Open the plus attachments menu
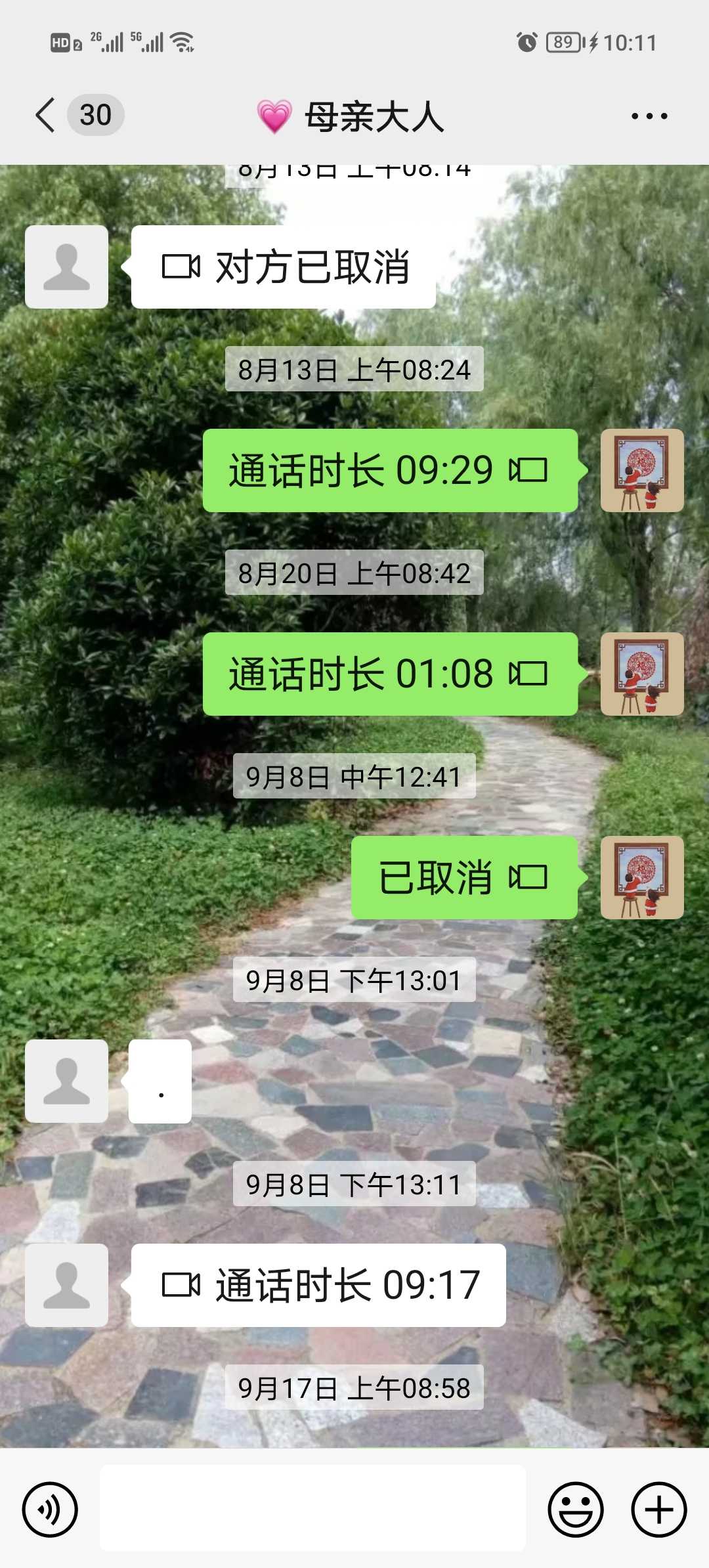 tap(659, 1509)
